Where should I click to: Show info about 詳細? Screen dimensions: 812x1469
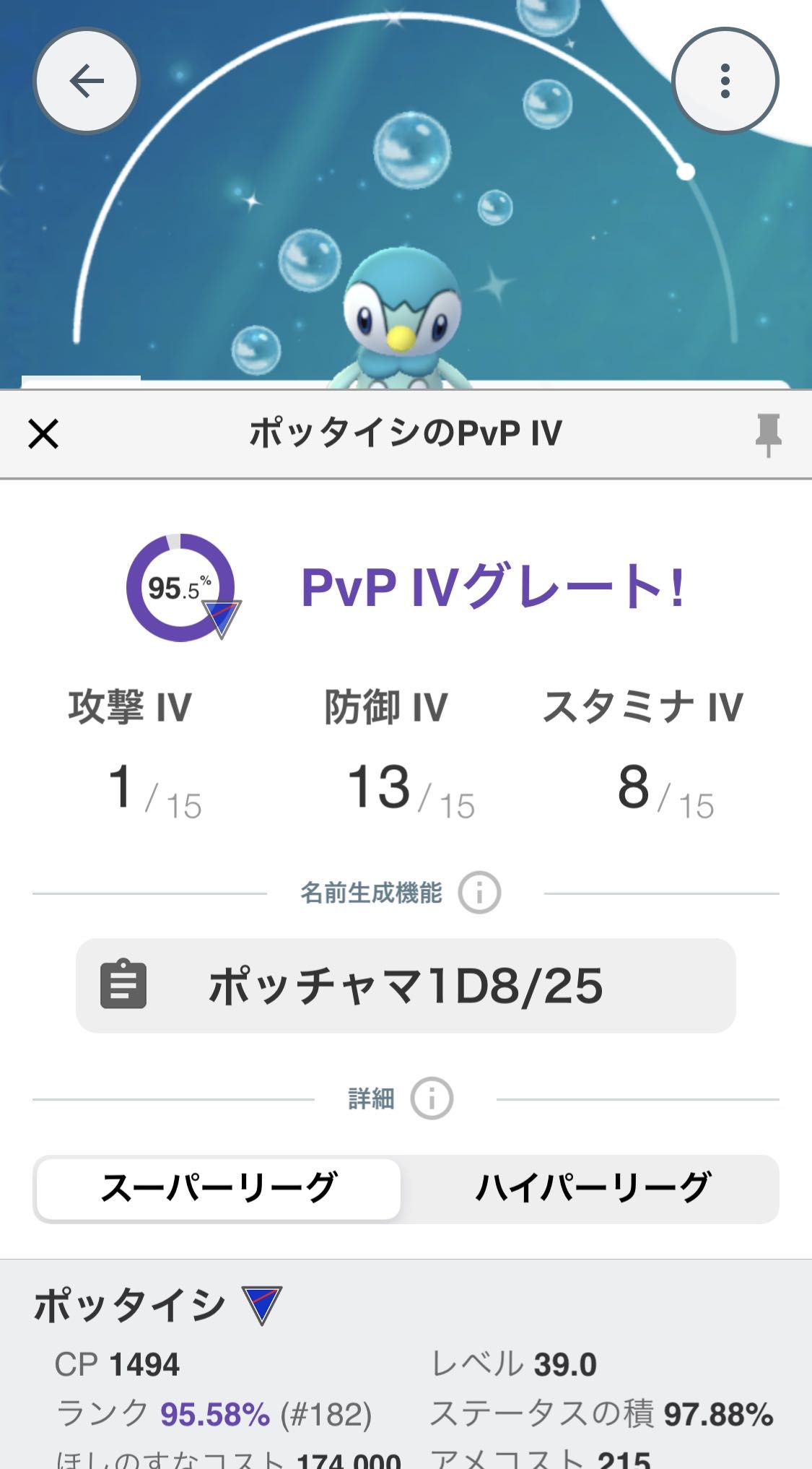(432, 1099)
